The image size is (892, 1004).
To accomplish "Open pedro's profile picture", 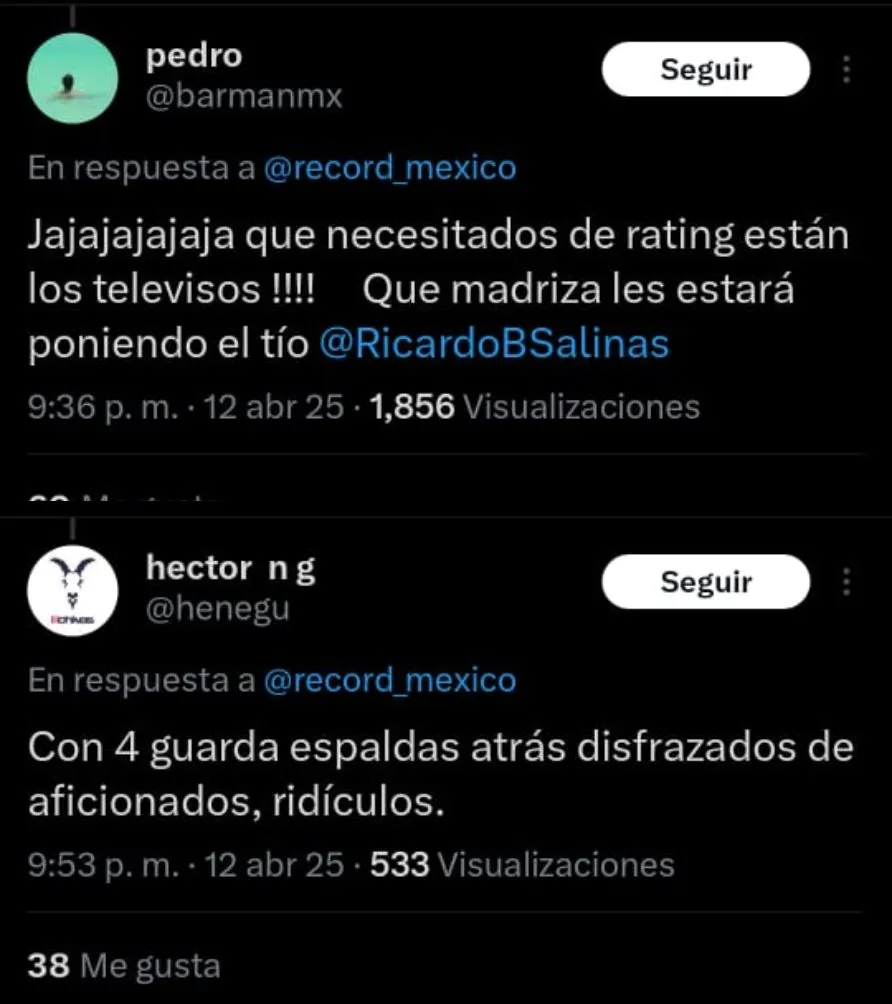I will (72, 78).
